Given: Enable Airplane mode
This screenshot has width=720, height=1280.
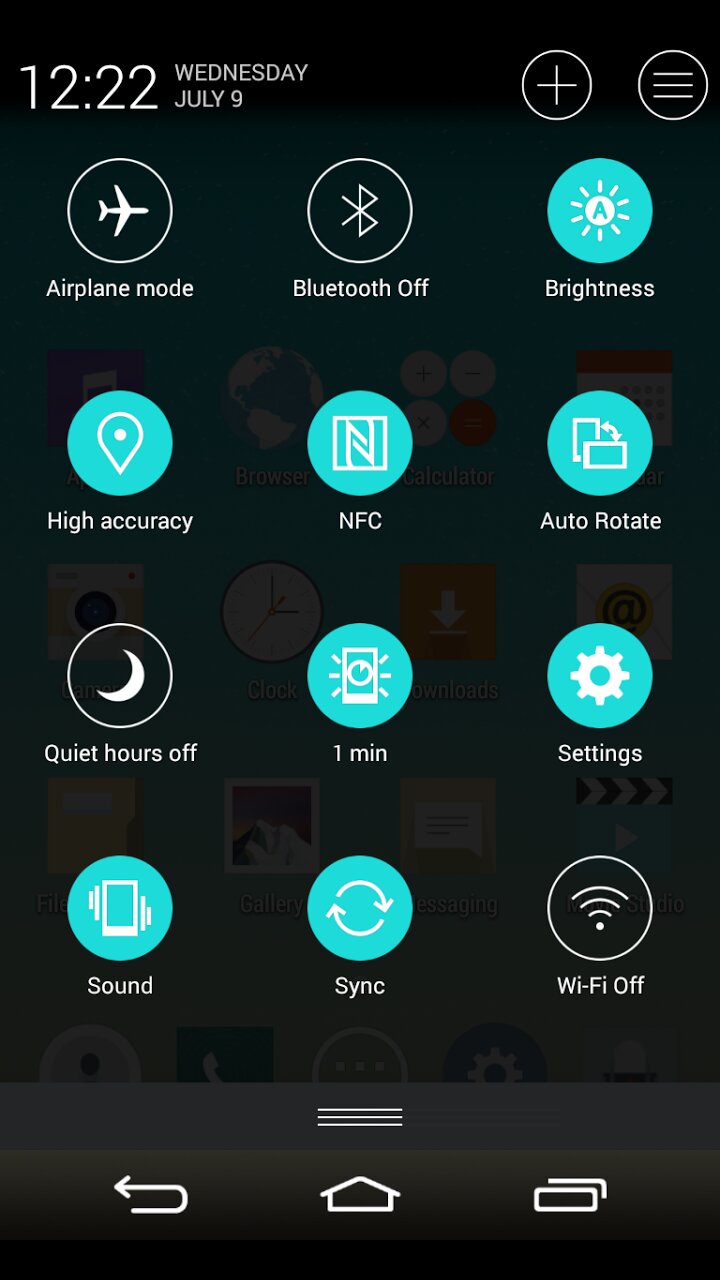Looking at the screenshot, I should 120,211.
